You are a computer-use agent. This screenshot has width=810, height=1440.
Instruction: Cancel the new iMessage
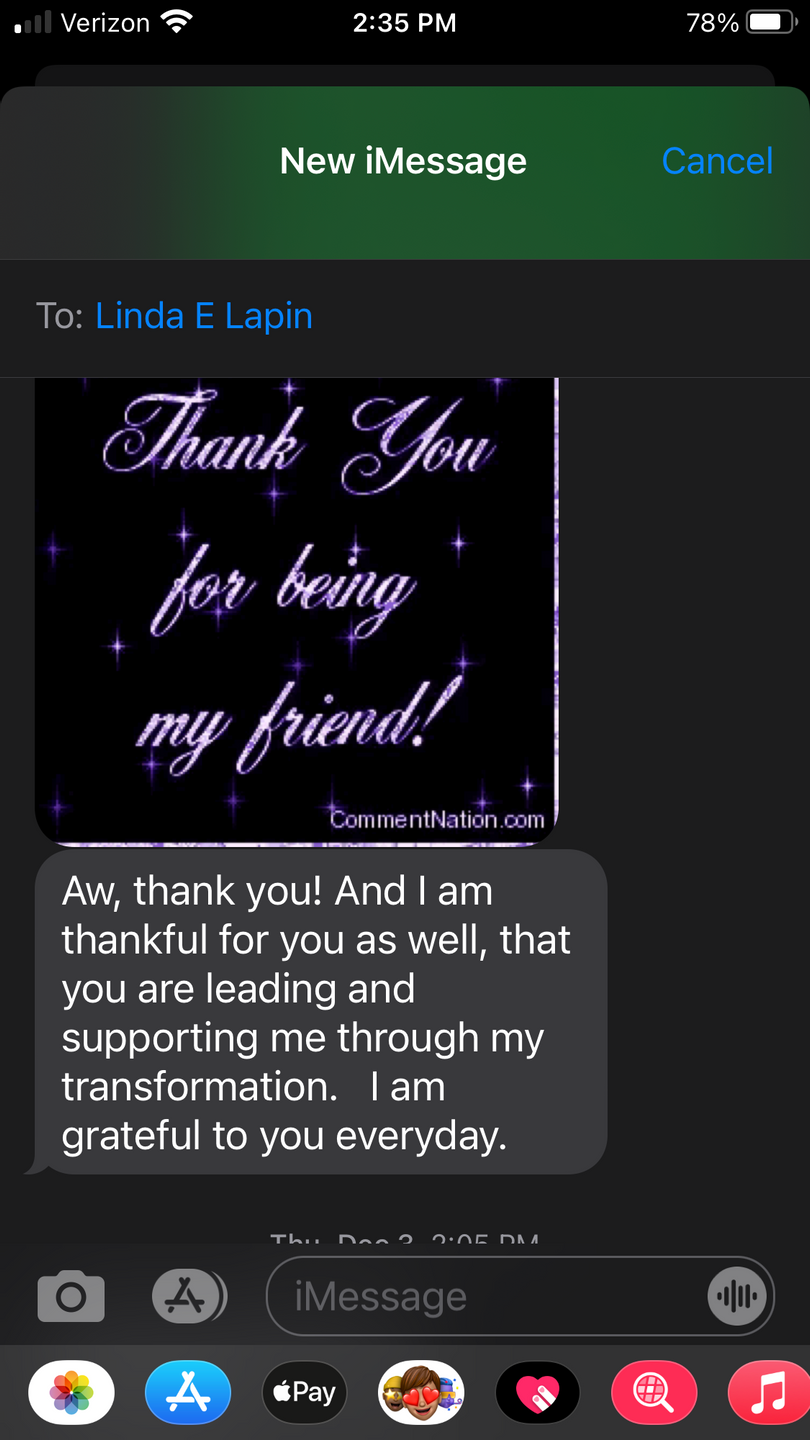(717, 161)
